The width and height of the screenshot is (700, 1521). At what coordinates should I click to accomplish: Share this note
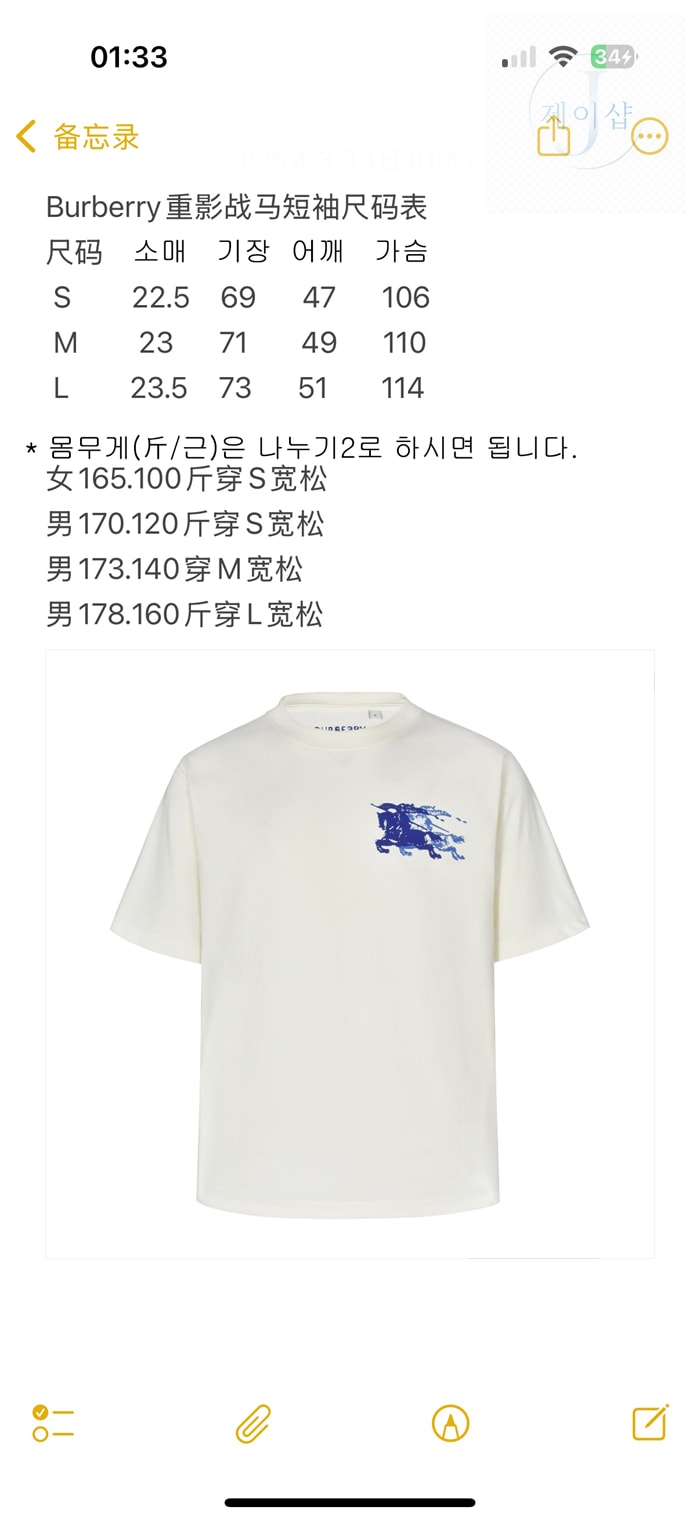[x=554, y=135]
